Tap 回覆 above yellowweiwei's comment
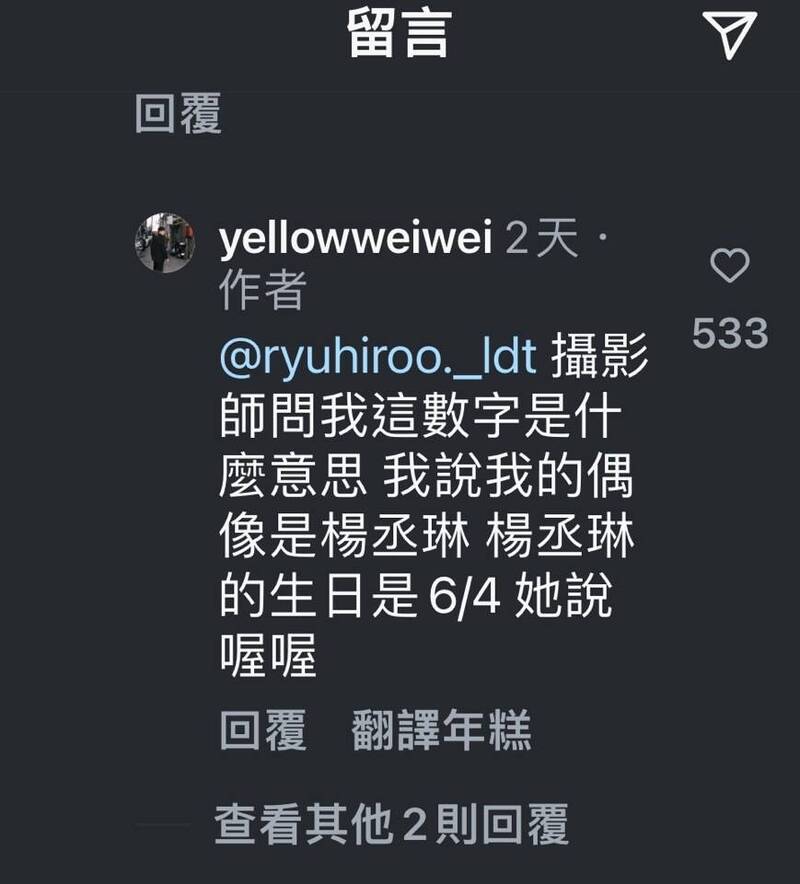Screen dimensions: 800x884 pyautogui.click(x=178, y=117)
